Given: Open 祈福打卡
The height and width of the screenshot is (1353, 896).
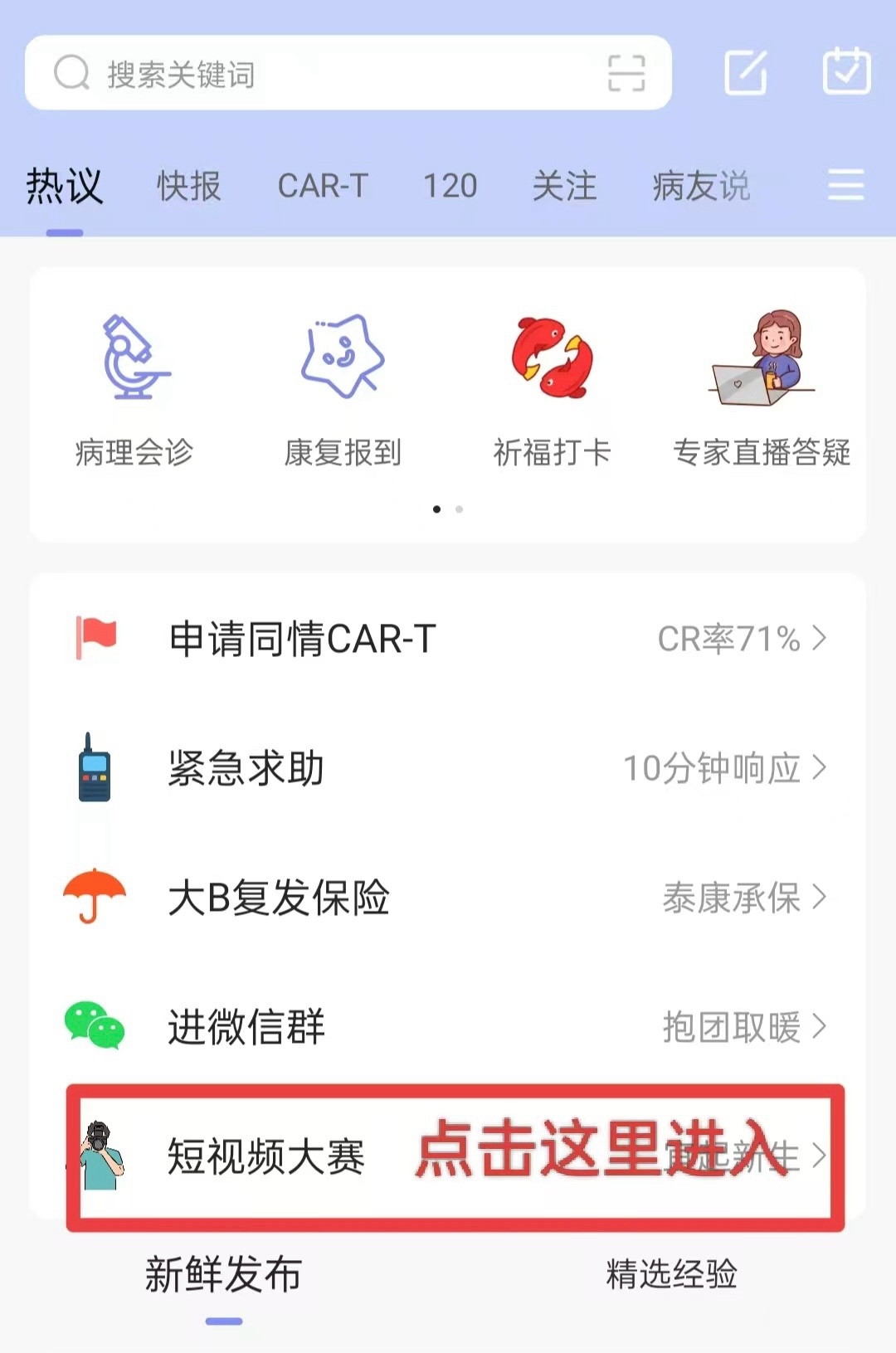Looking at the screenshot, I should pos(552,388).
